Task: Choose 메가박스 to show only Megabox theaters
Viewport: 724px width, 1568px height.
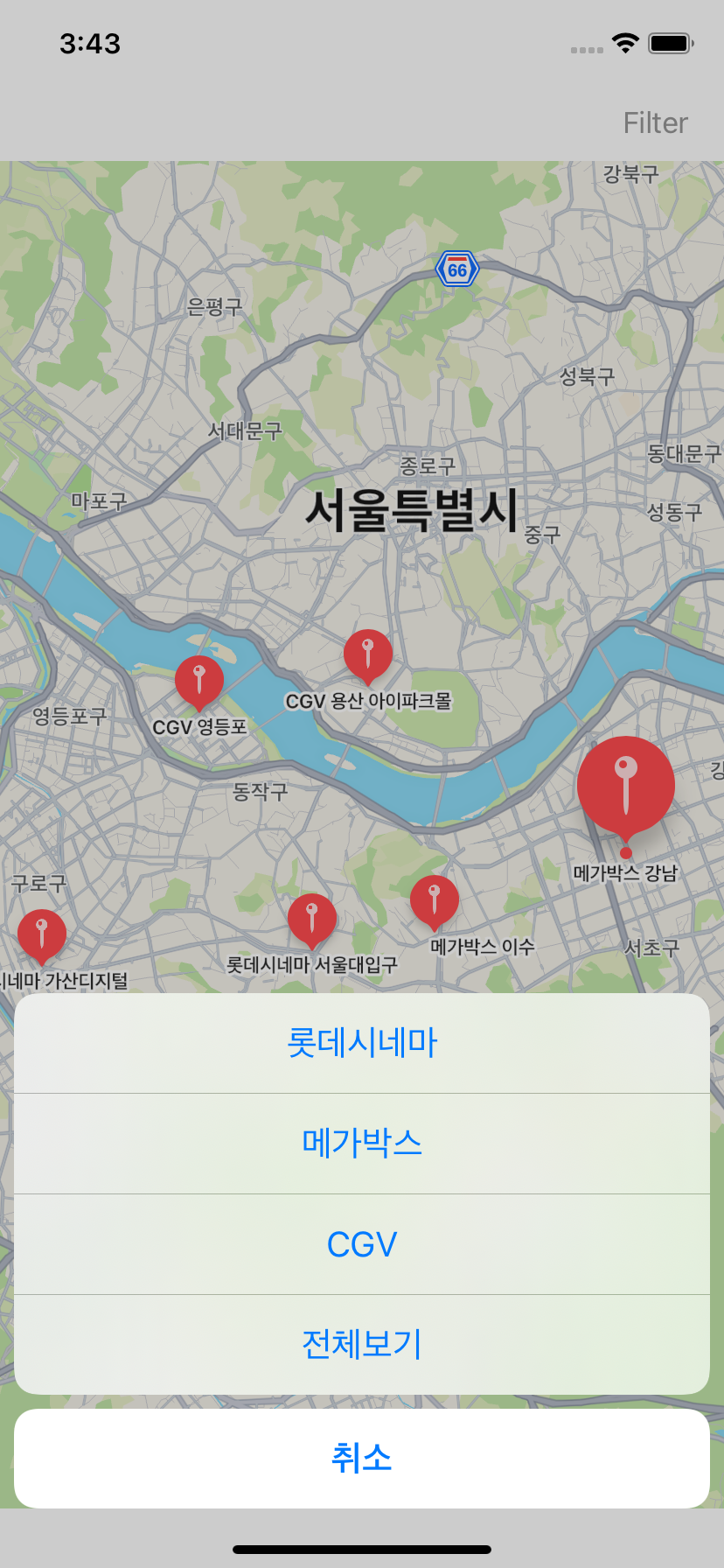Action: coord(362,1142)
